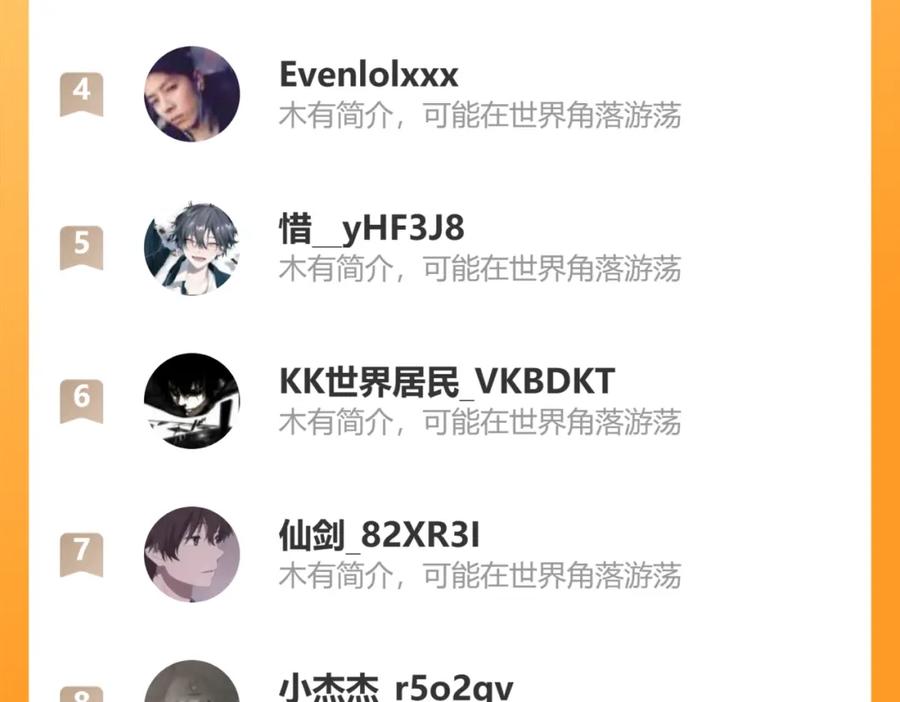Tap the 小杰杰_r5o2gv ranking entry
900x702 pixels.
click(x=395, y=688)
